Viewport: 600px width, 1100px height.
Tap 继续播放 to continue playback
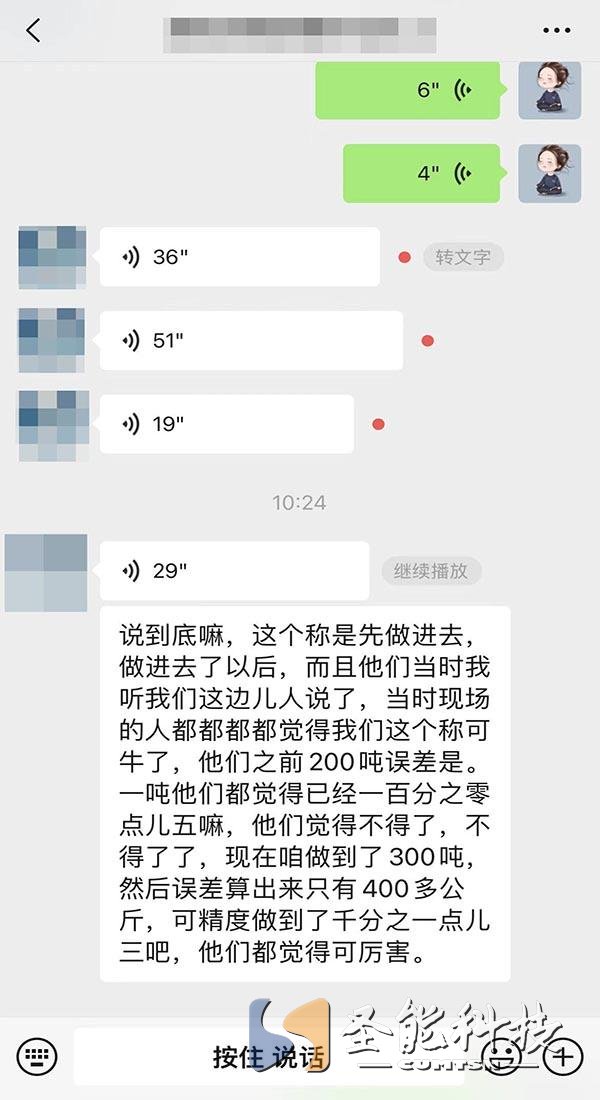click(431, 571)
